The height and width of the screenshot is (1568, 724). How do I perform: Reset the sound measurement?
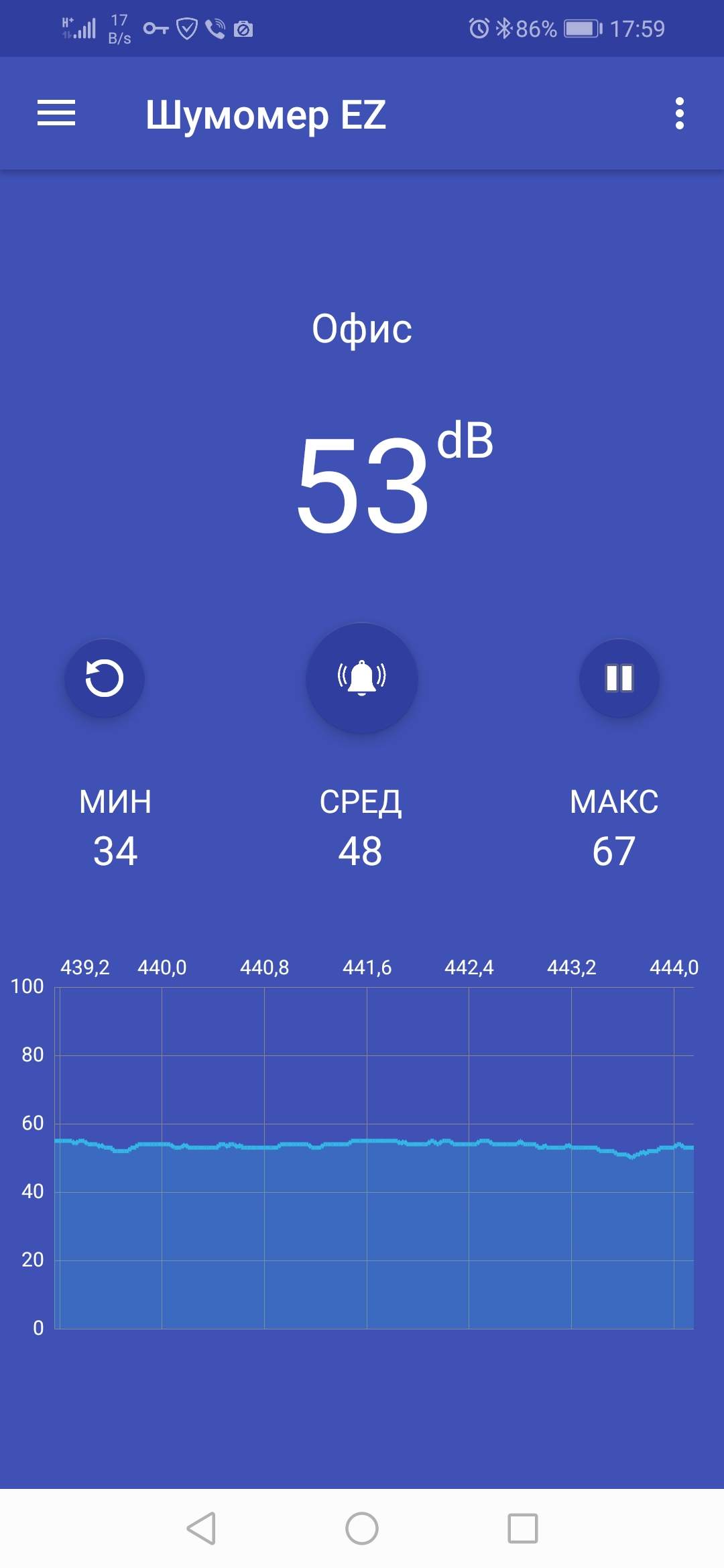pyautogui.click(x=105, y=678)
